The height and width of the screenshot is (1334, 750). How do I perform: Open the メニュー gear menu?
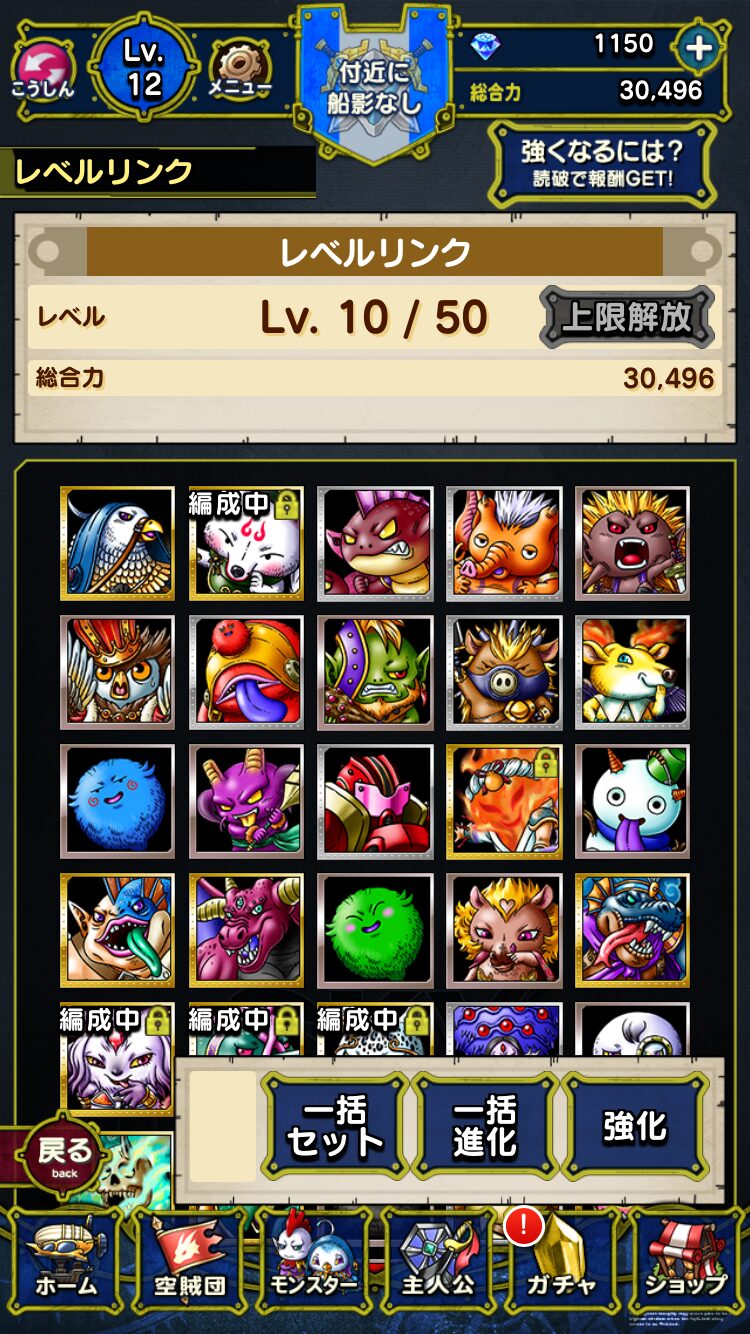(x=240, y=68)
